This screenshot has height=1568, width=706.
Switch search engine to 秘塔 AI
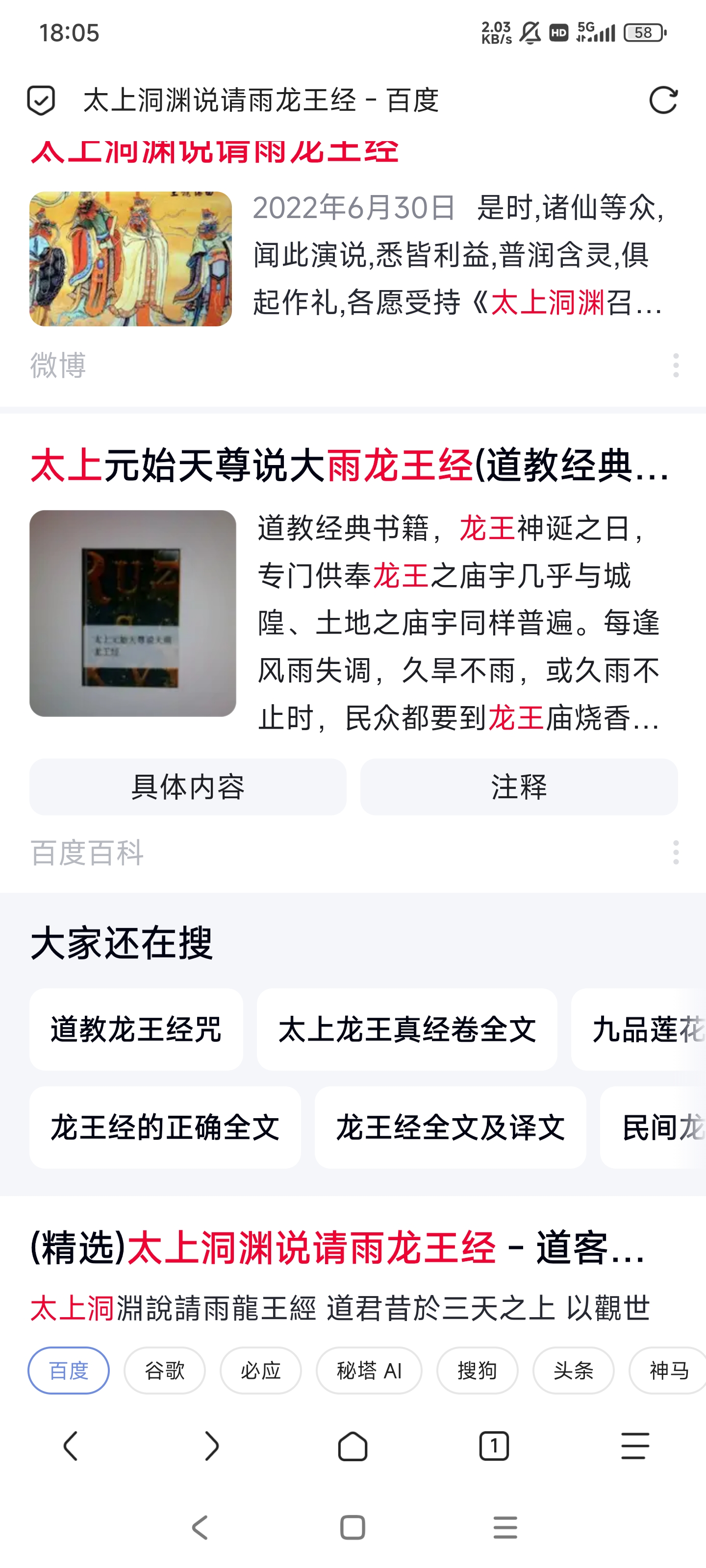(x=369, y=1371)
